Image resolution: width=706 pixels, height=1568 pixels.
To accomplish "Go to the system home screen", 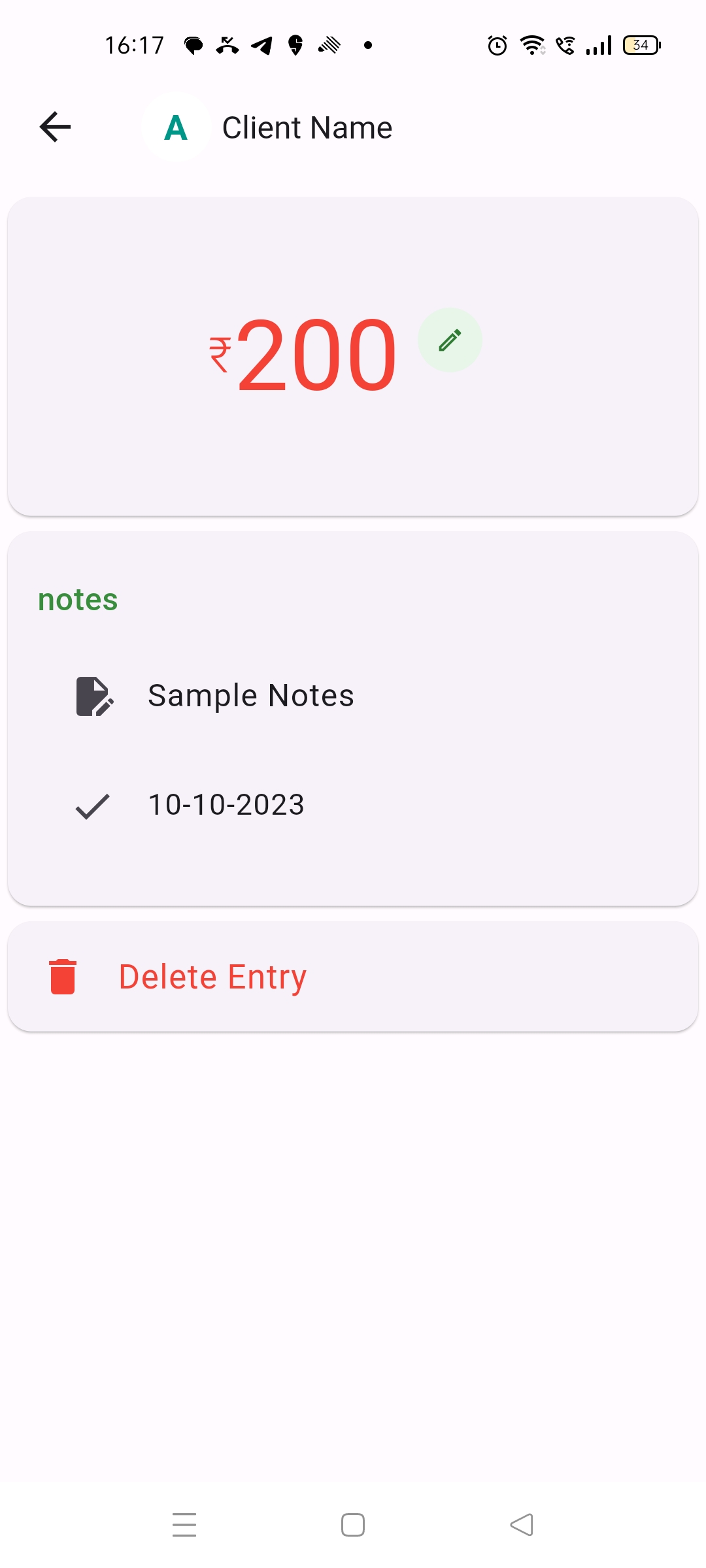I will coord(353,1525).
